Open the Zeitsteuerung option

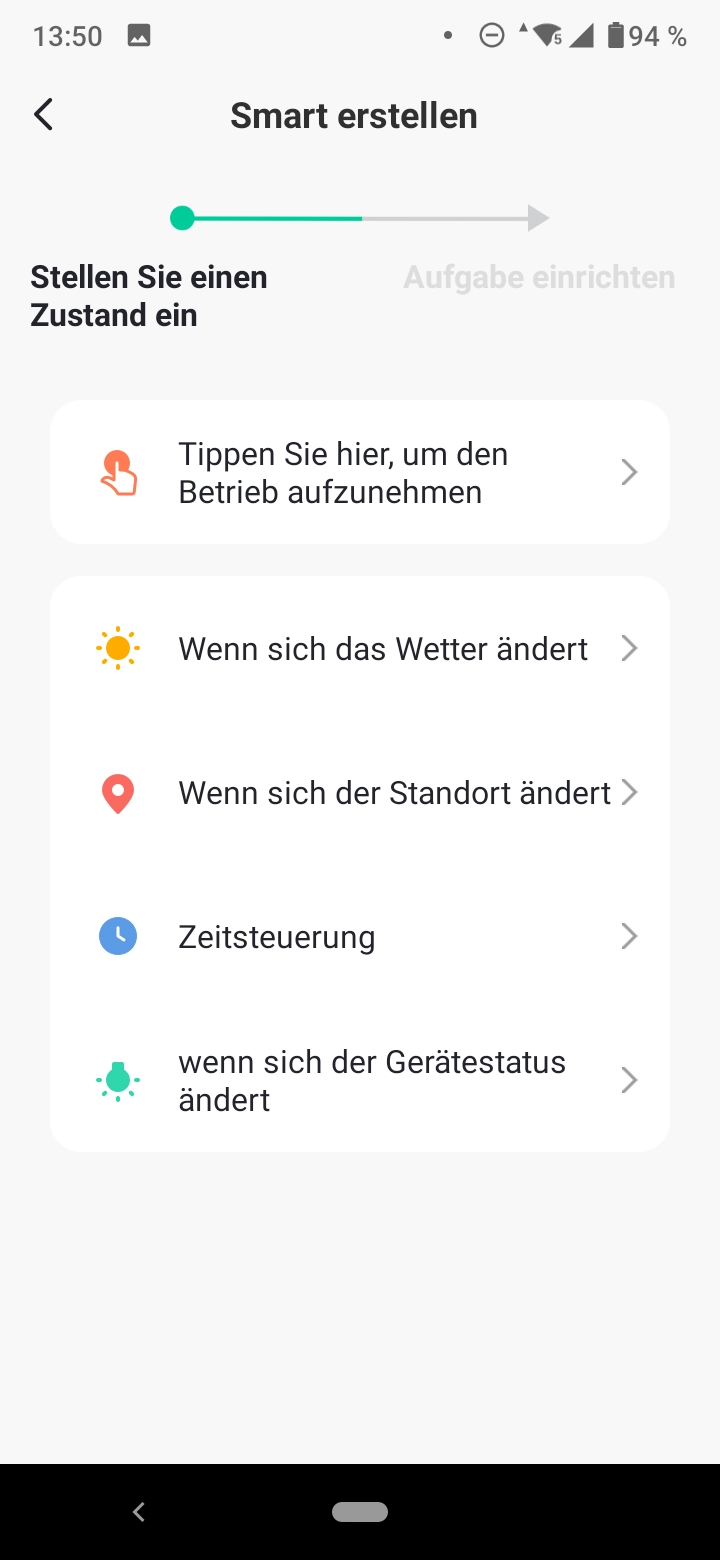(x=360, y=936)
